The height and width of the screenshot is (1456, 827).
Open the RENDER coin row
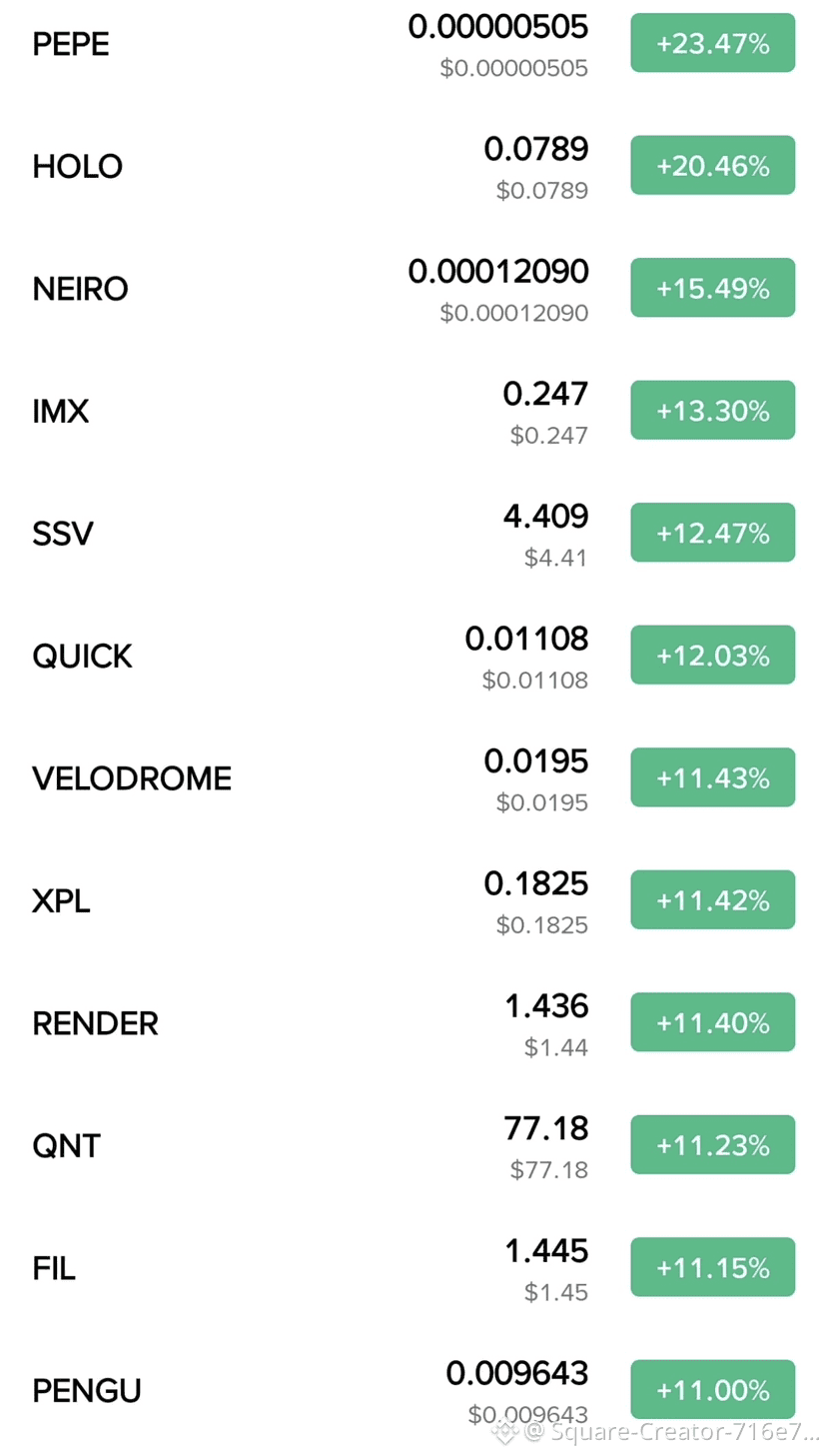(95, 1023)
